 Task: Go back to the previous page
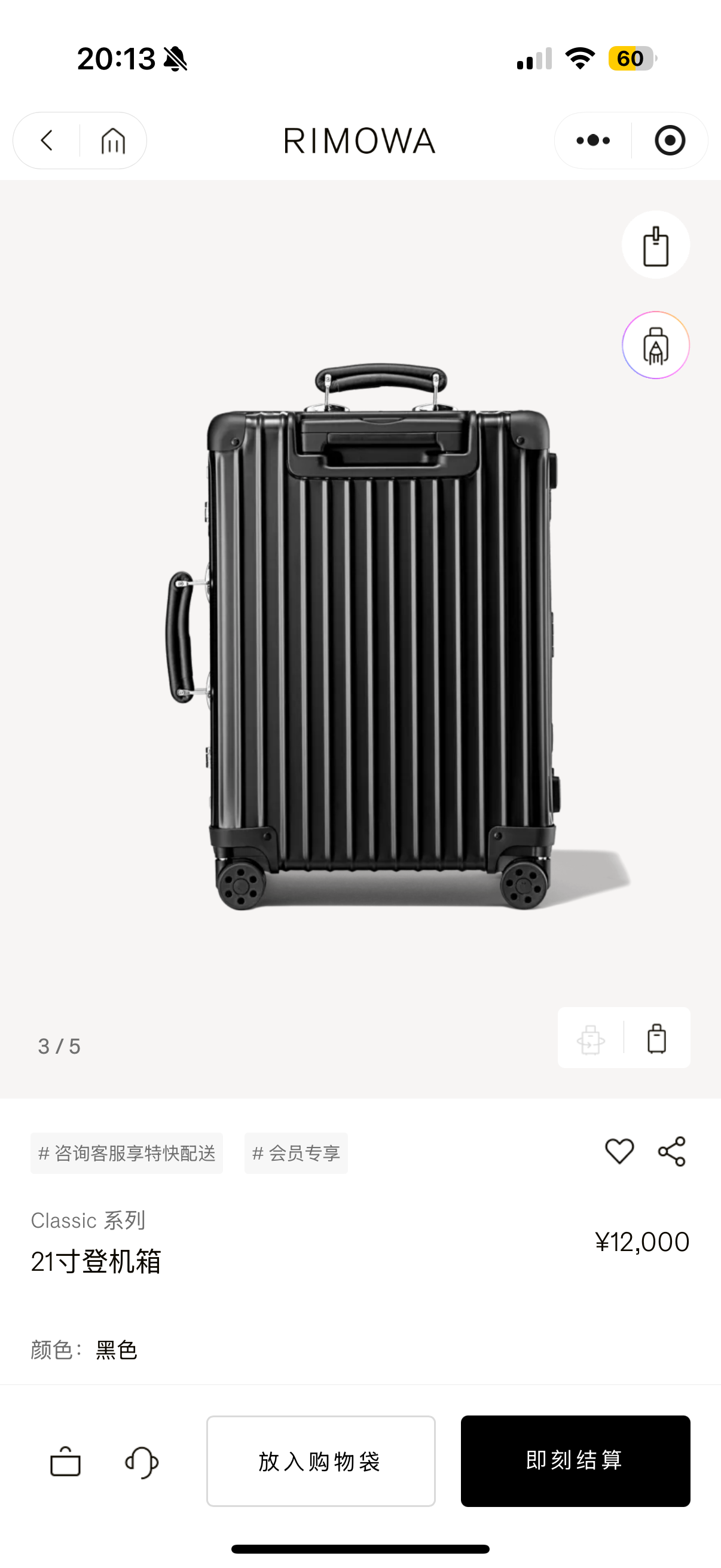click(x=47, y=141)
